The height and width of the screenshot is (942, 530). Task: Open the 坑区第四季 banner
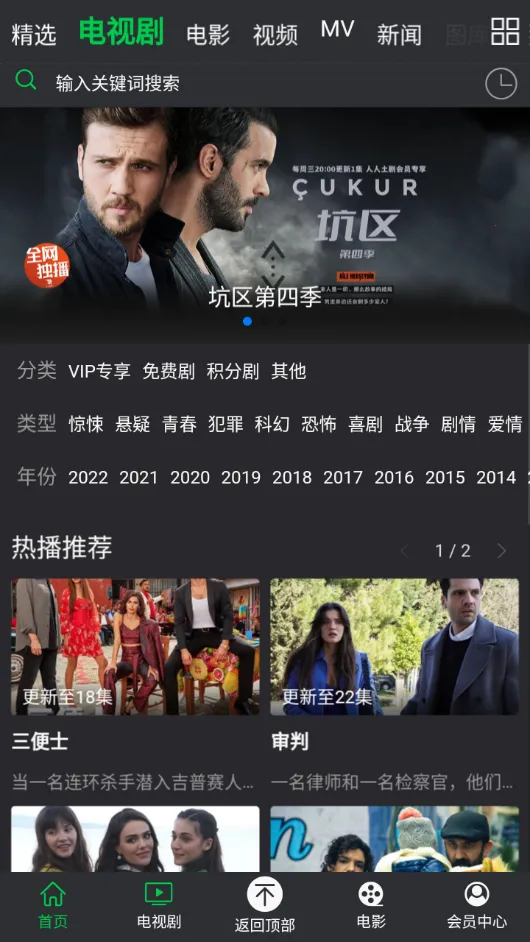[x=265, y=222]
